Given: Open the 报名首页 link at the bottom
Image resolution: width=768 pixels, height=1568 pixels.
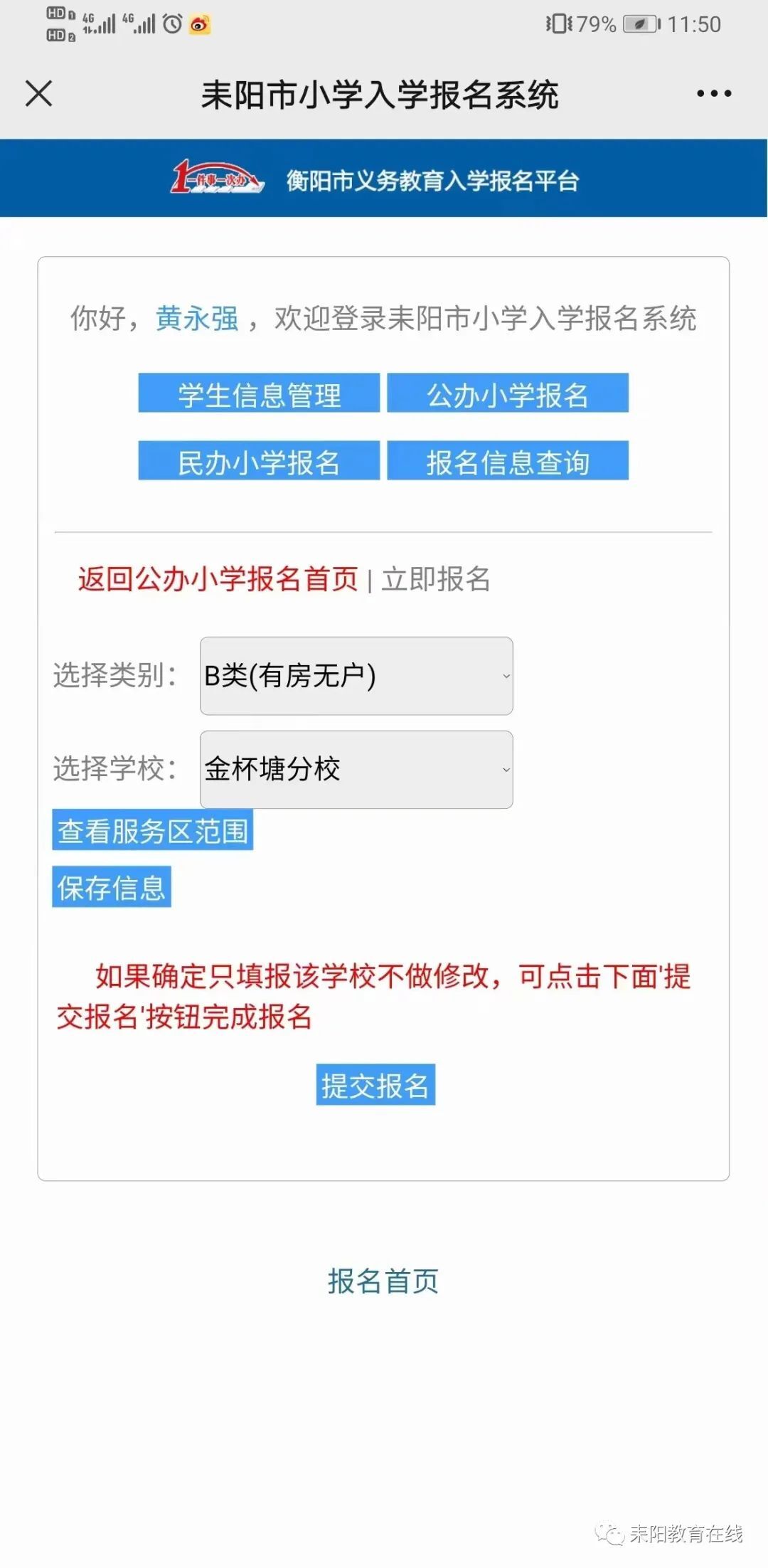Looking at the screenshot, I should point(383,1281).
